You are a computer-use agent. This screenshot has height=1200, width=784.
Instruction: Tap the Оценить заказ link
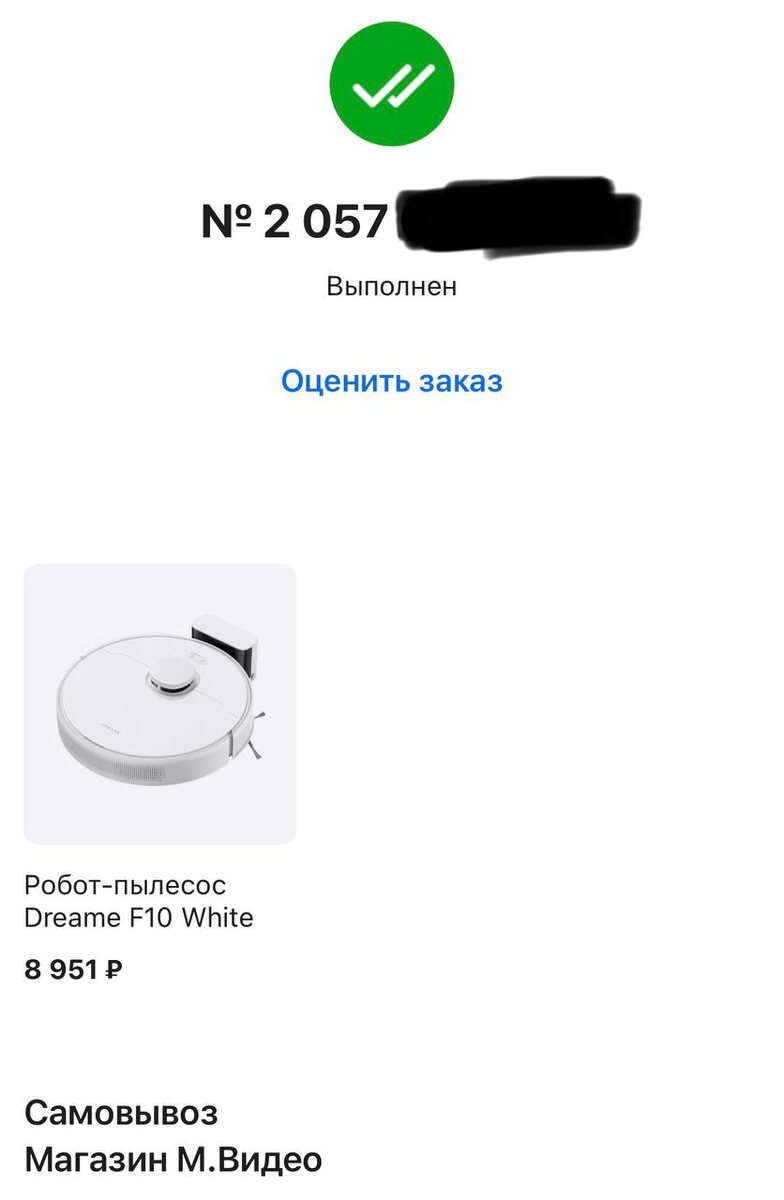coord(391,381)
